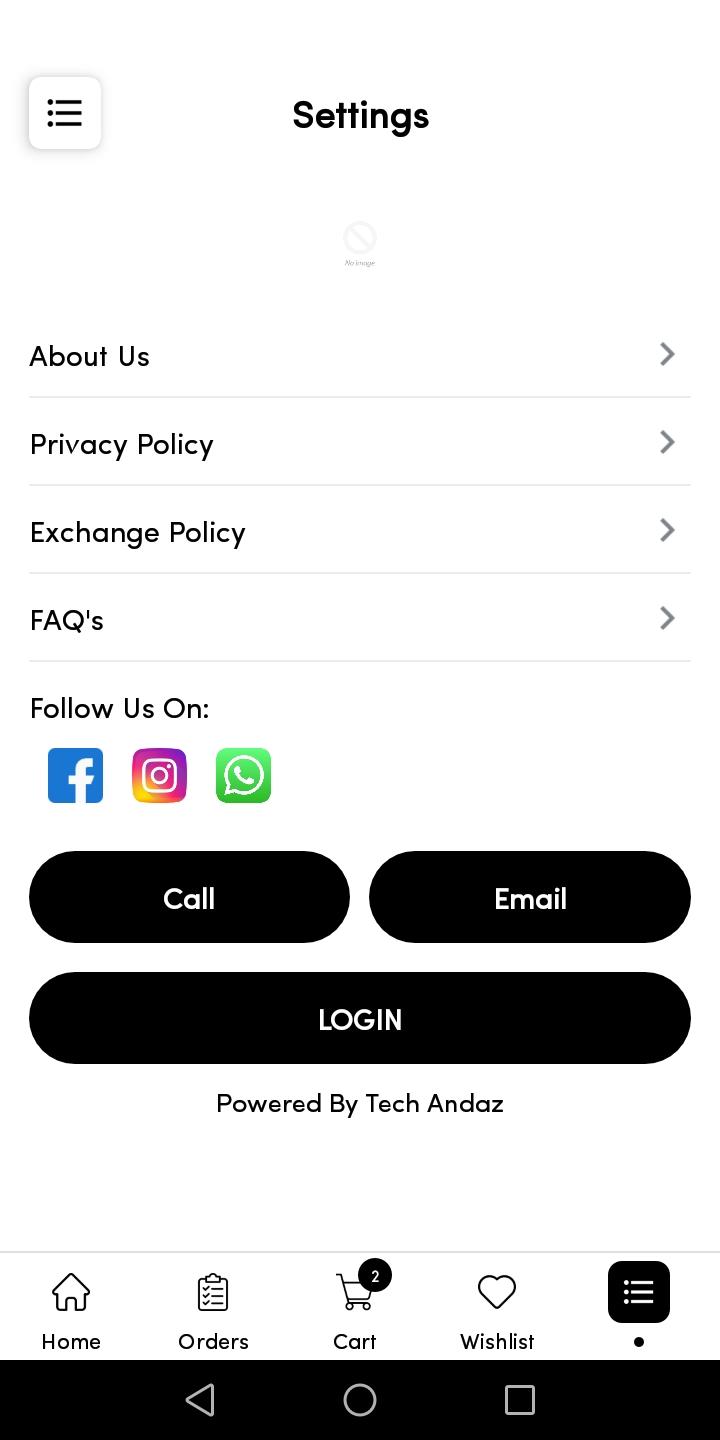Contact via the WhatsApp icon
This screenshot has height=1440, width=720.
tap(244, 775)
